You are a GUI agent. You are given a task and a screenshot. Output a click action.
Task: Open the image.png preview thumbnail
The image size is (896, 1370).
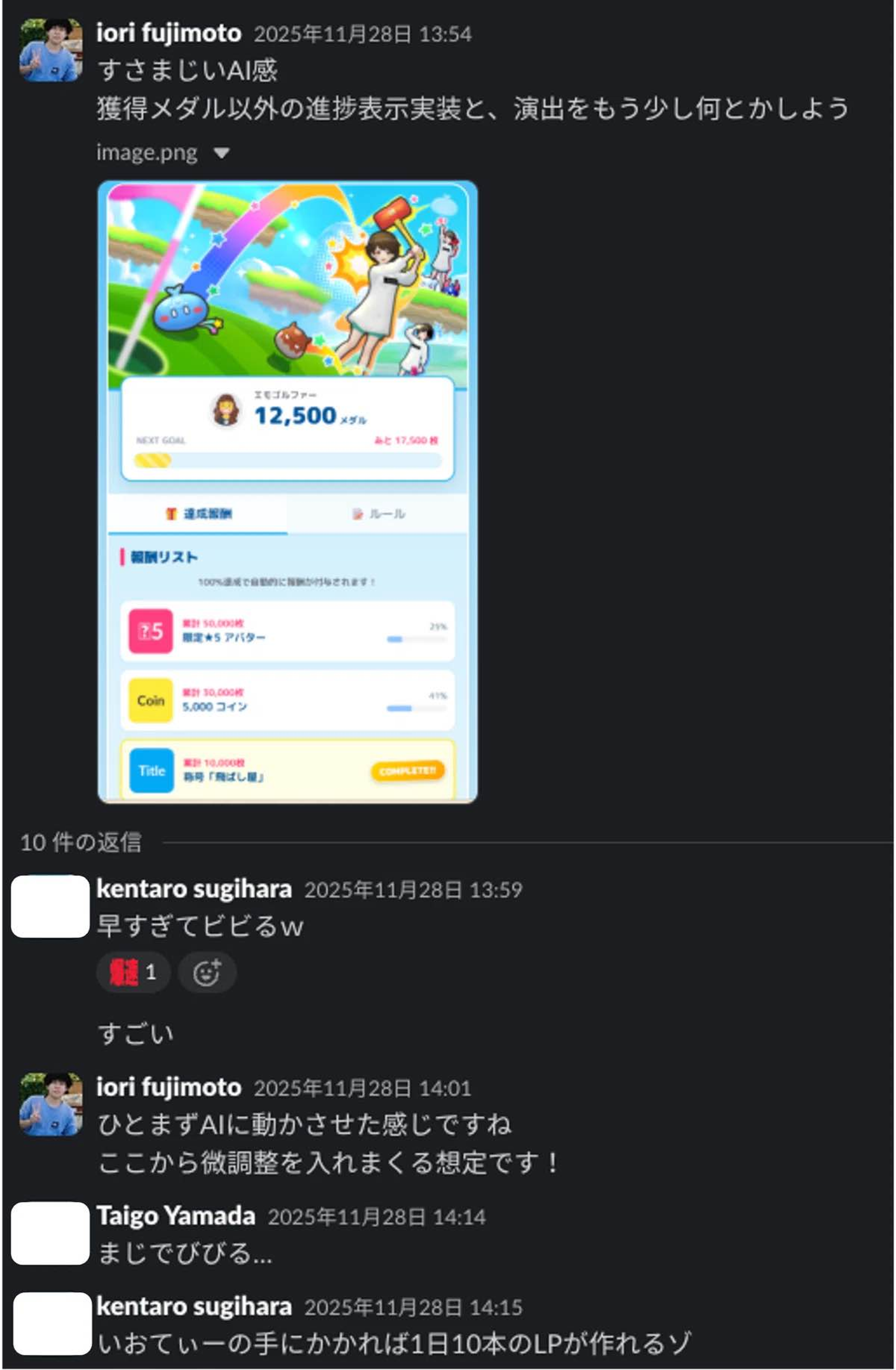click(x=287, y=492)
